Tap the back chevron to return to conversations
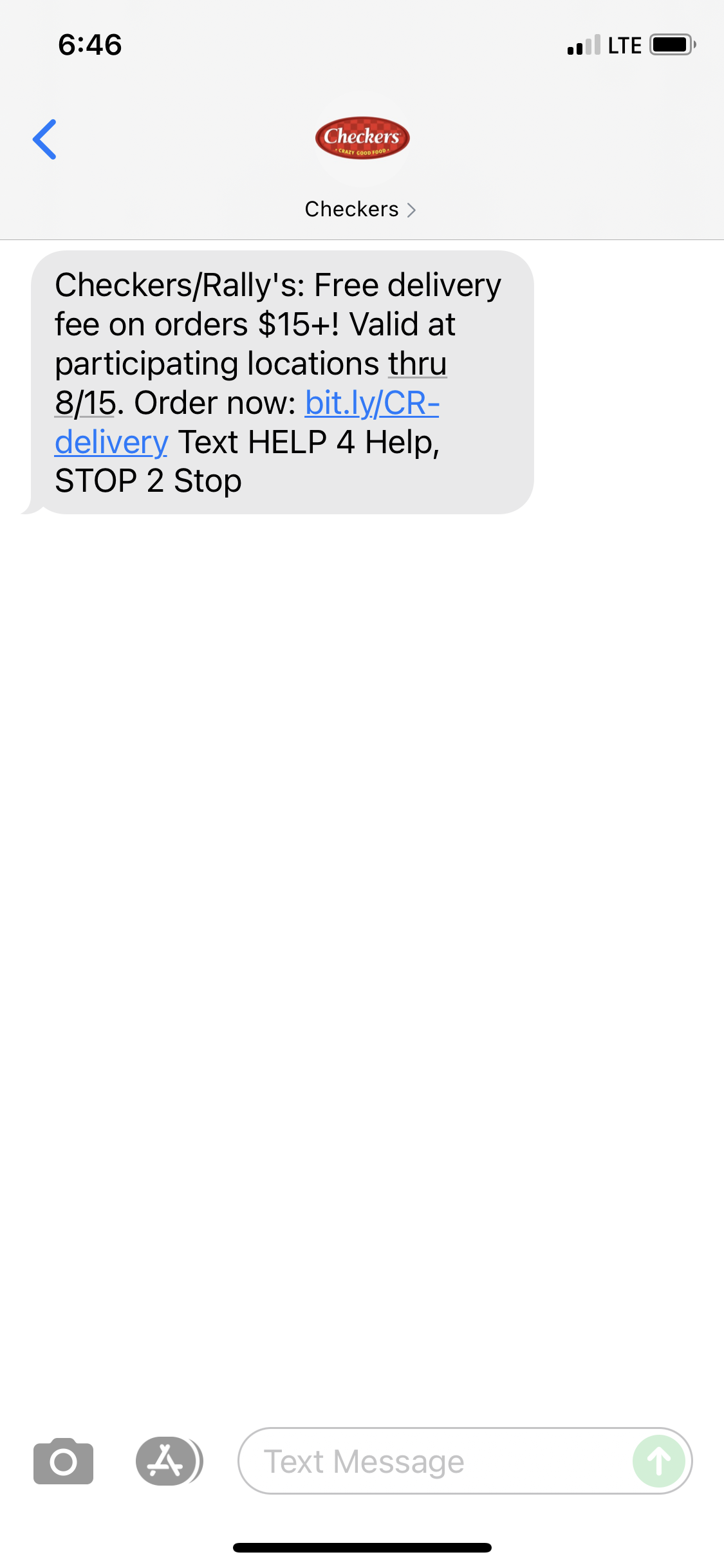724x1568 pixels. [x=45, y=139]
